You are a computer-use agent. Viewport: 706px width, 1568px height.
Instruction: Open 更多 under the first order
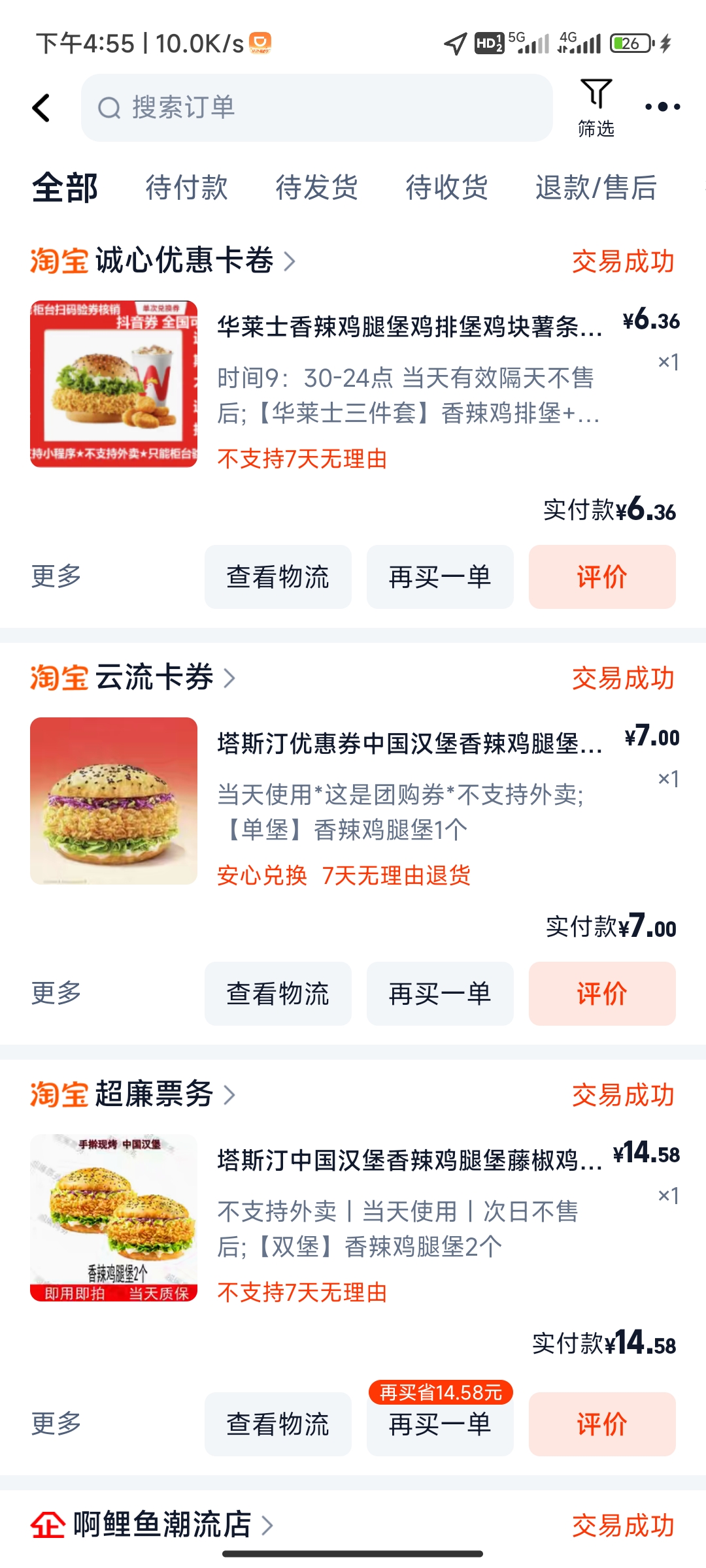pyautogui.click(x=56, y=576)
